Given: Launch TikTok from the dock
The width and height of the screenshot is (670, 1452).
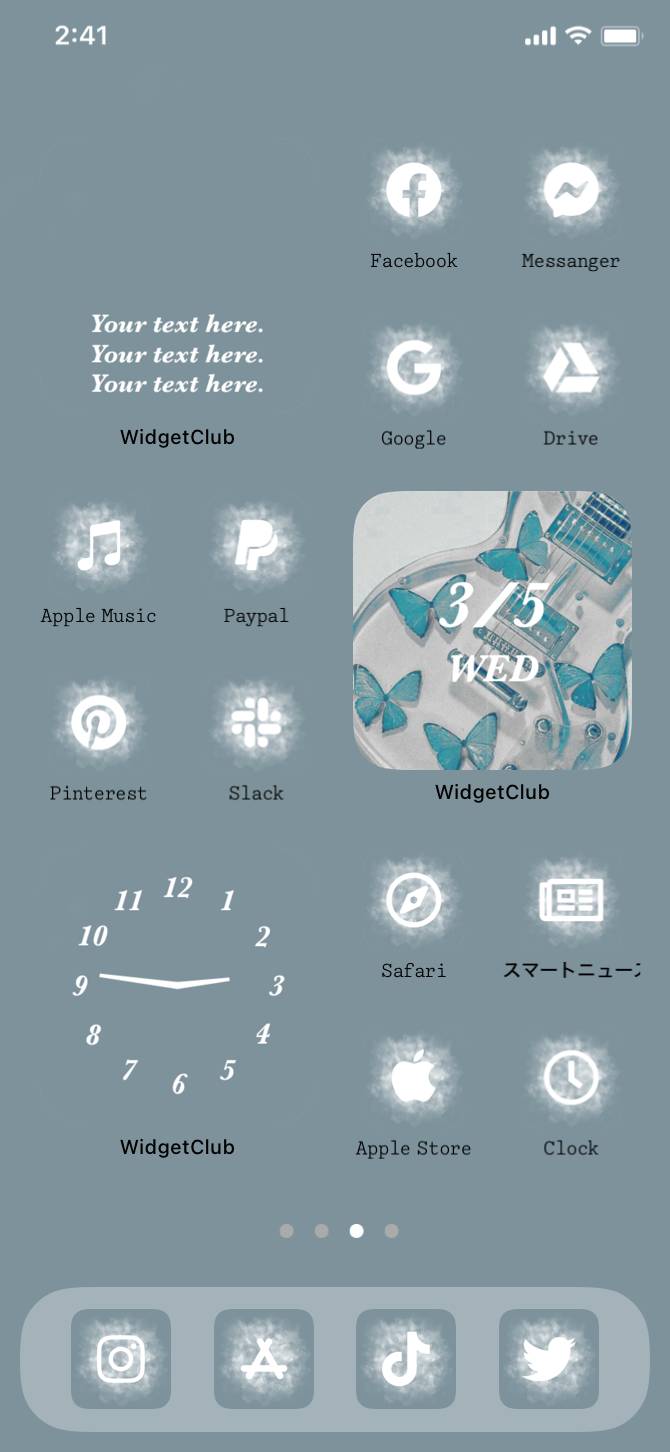Looking at the screenshot, I should [x=406, y=1359].
